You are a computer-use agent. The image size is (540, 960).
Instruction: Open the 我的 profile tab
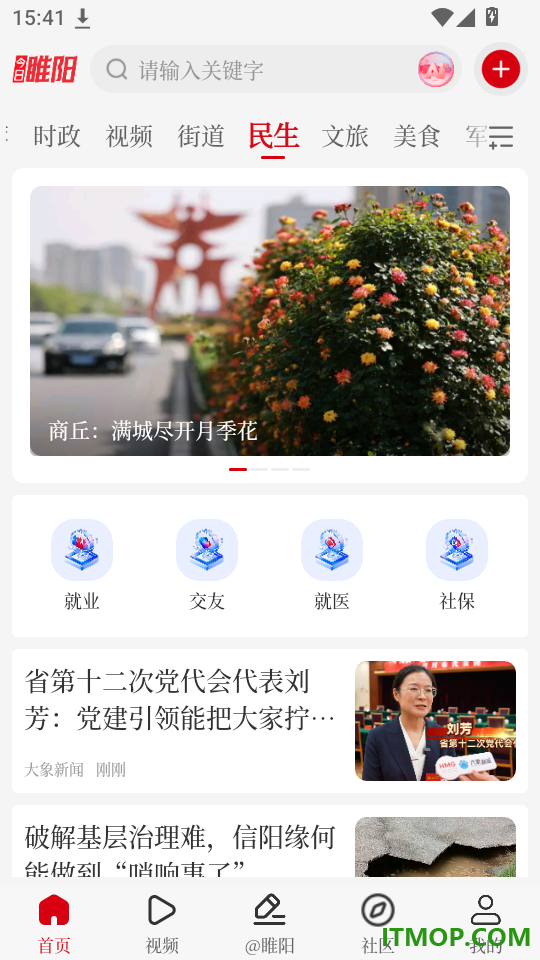[x=486, y=924]
